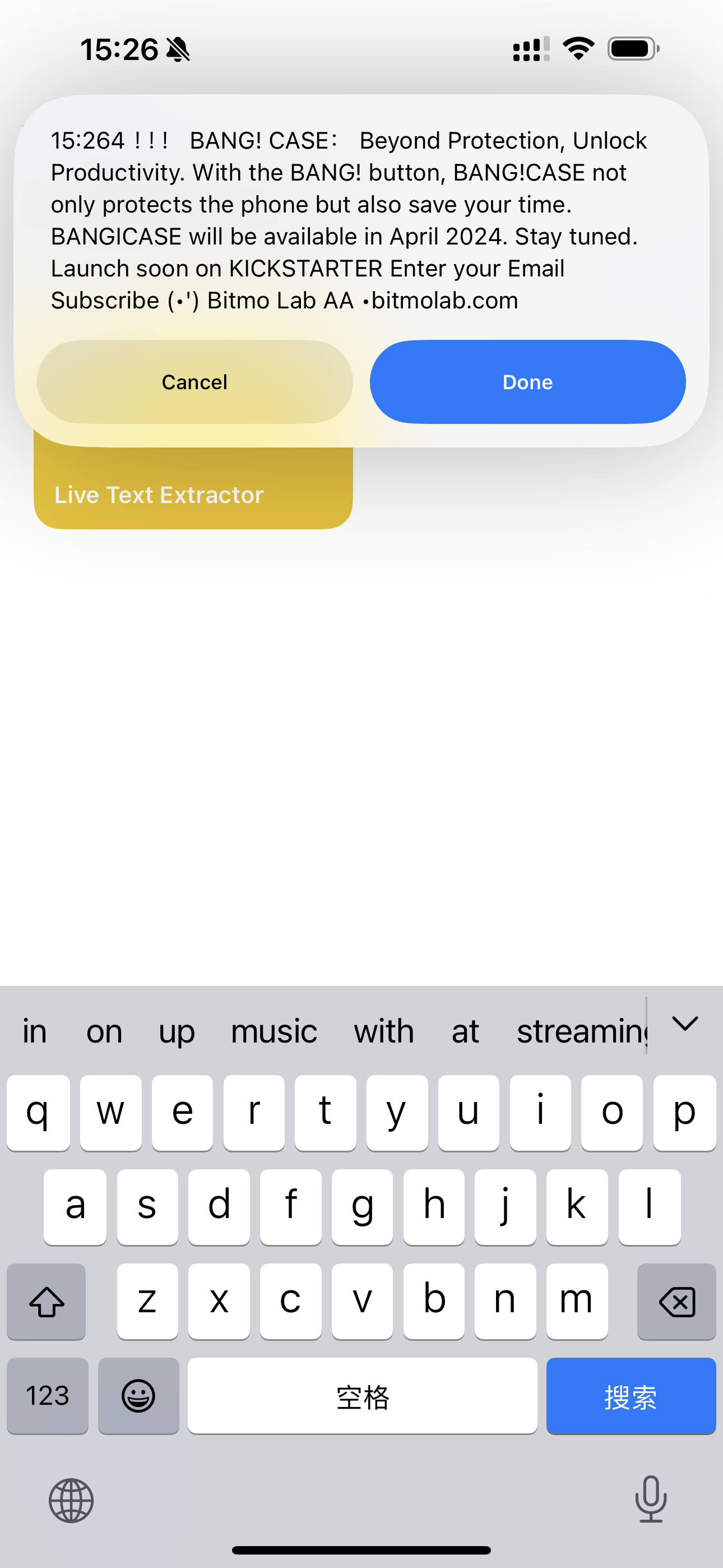Switch input language with the globe key
Viewport: 723px width, 1568px height.
click(71, 1501)
